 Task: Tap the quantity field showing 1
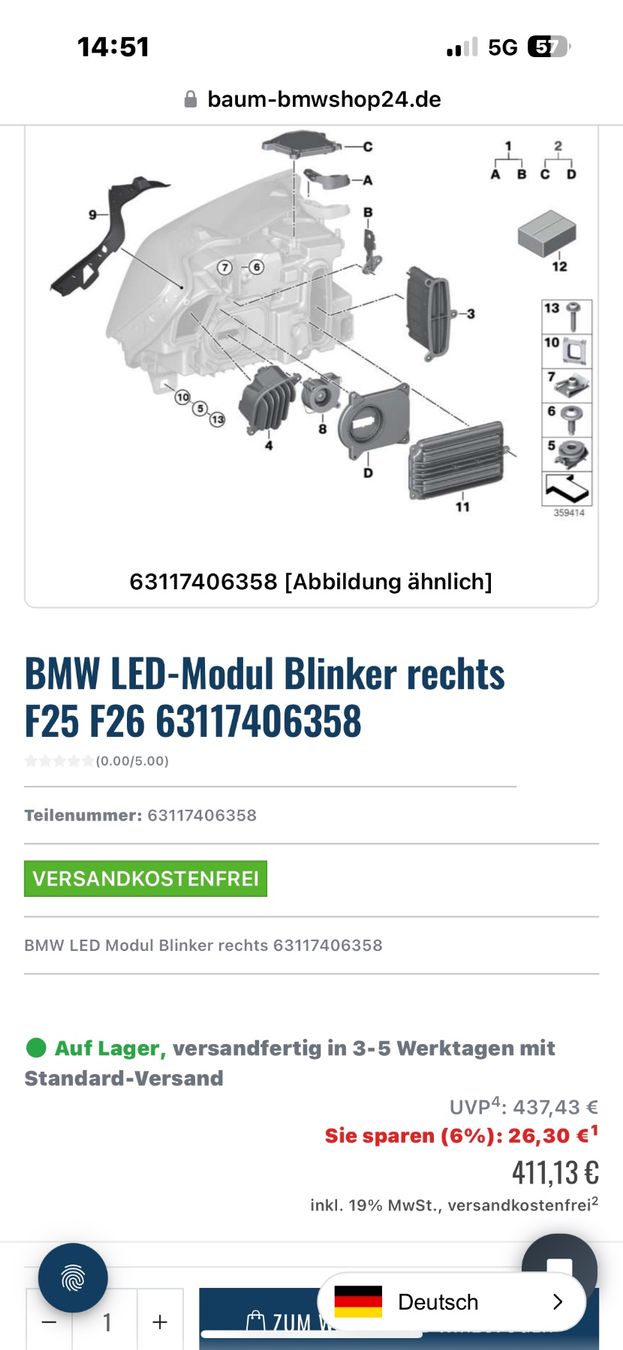pos(106,1322)
